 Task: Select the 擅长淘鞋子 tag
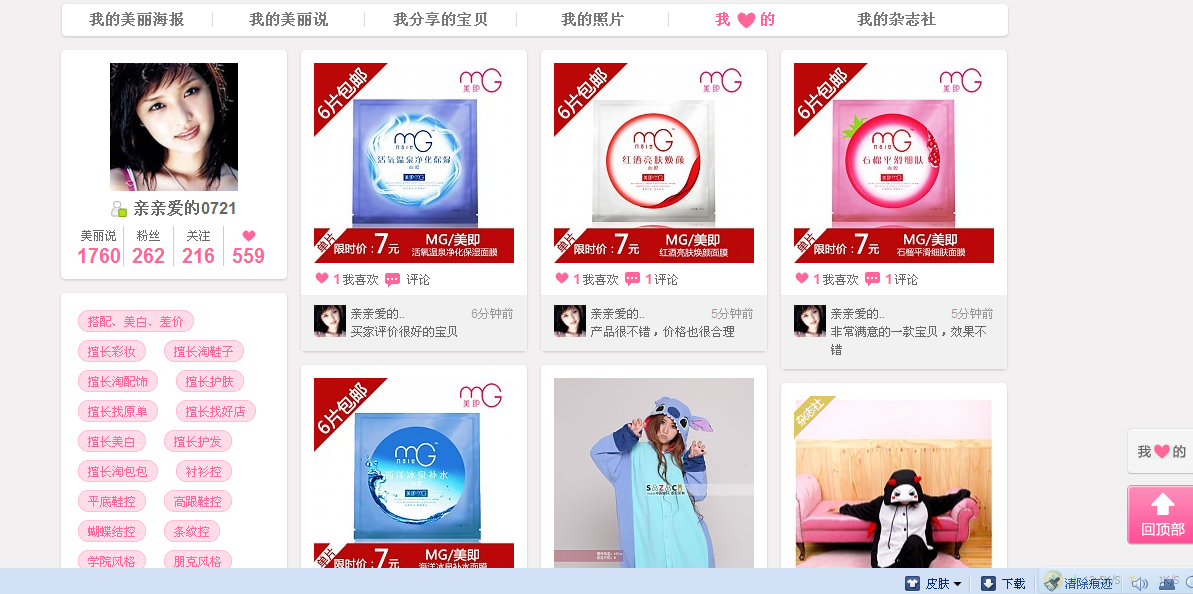point(203,351)
